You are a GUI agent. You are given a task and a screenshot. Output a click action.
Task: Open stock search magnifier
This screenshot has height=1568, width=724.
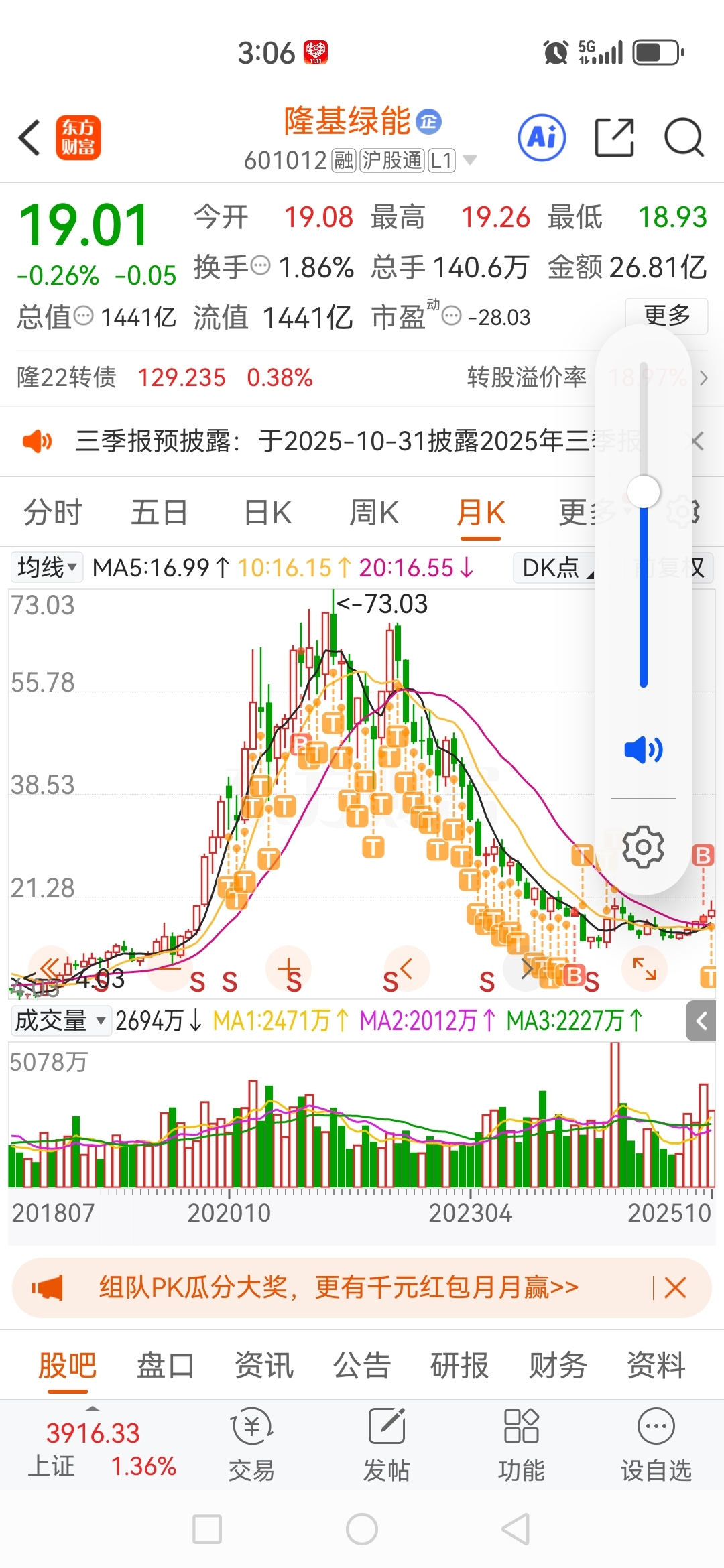click(x=683, y=138)
